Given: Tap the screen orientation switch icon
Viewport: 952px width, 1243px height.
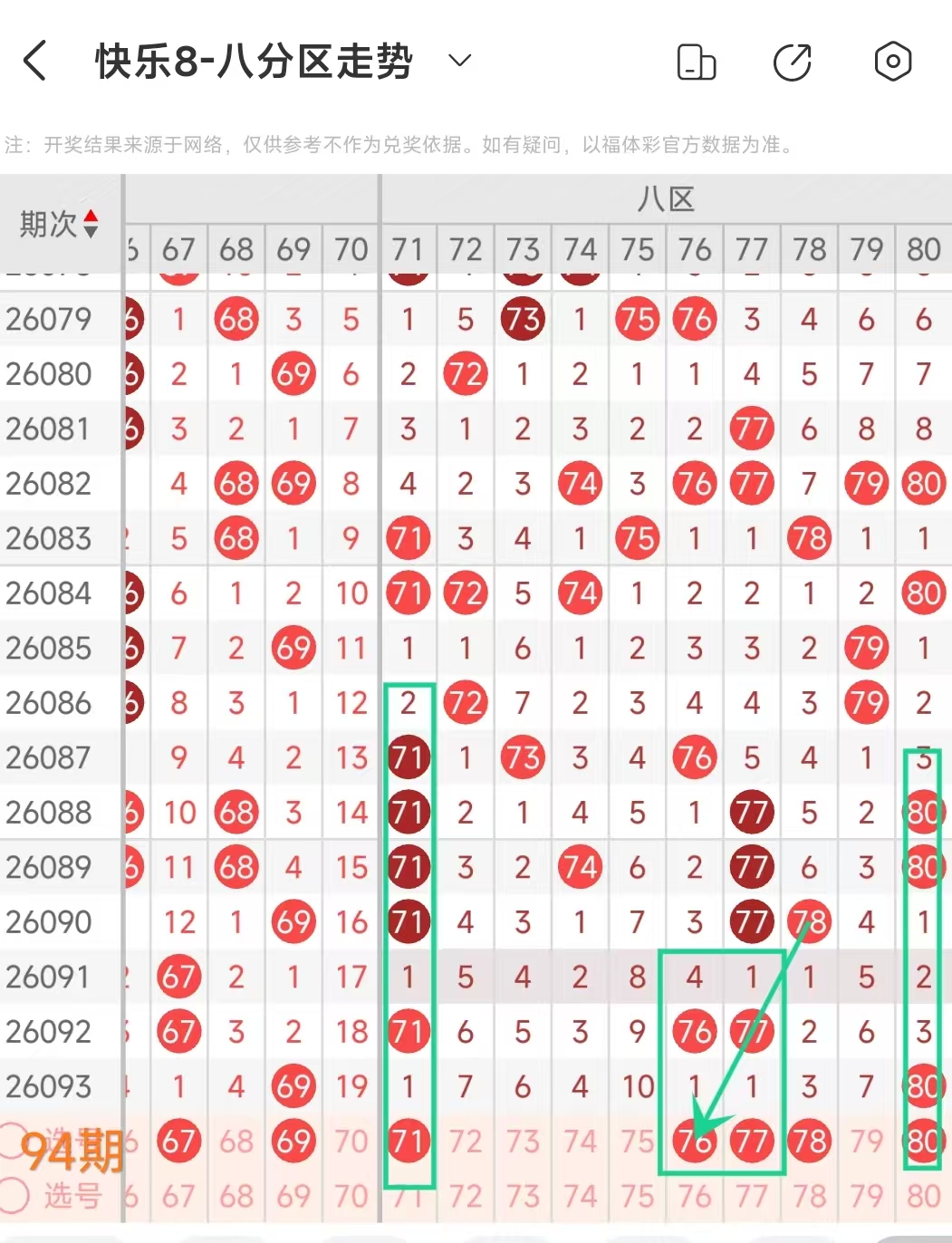Looking at the screenshot, I should coord(696,62).
